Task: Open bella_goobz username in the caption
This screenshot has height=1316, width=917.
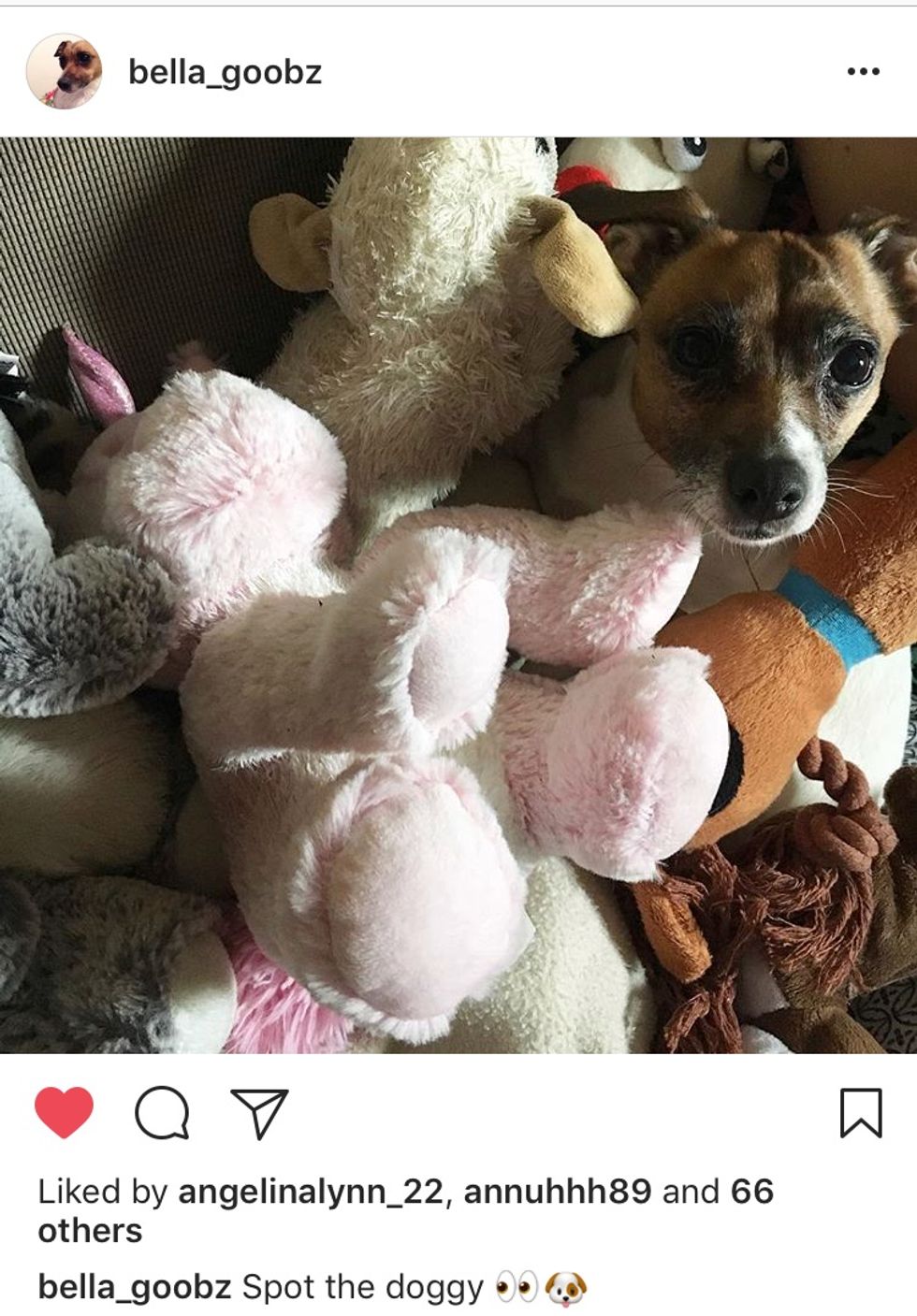Action: pos(134,1288)
